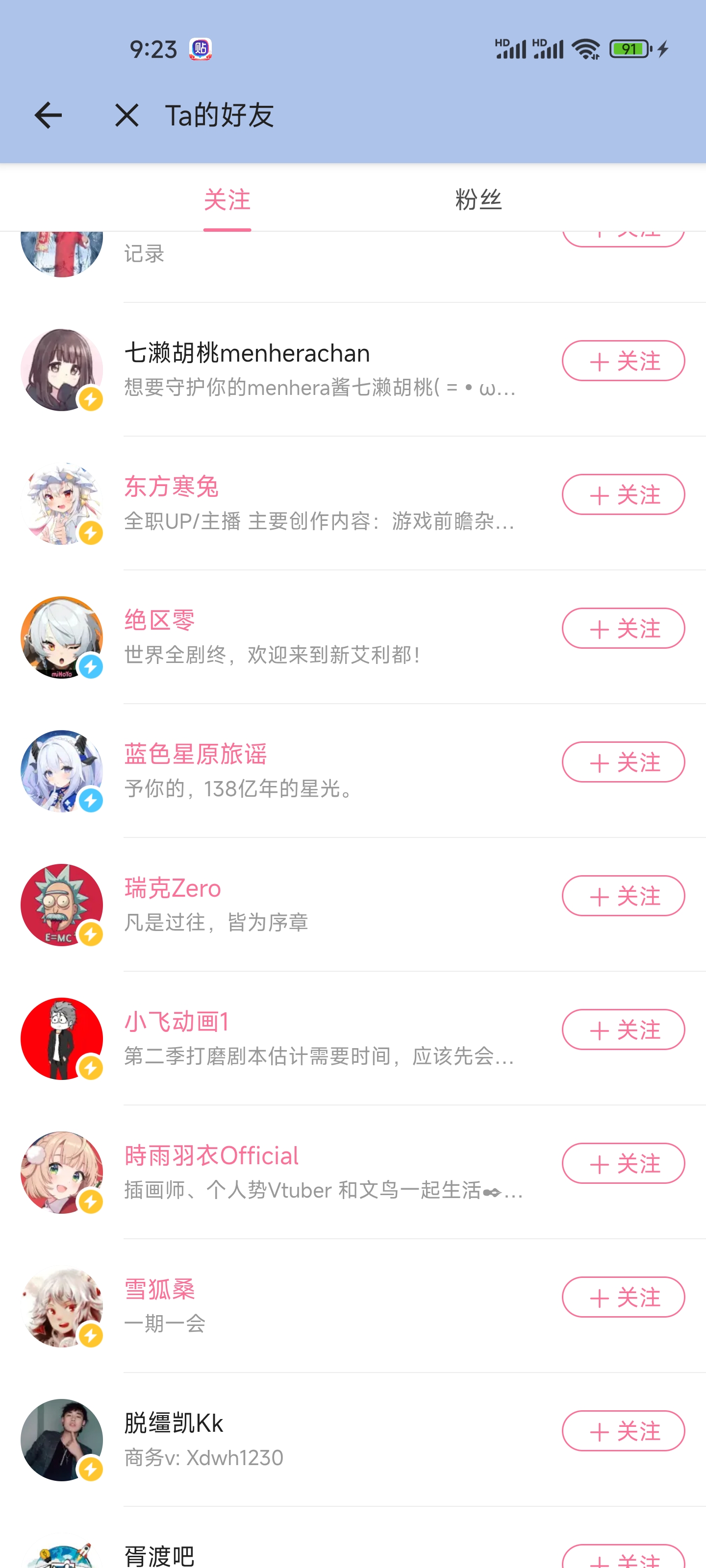Follow 雪狐桑
This screenshot has height=1568, width=706.
coord(623,1297)
